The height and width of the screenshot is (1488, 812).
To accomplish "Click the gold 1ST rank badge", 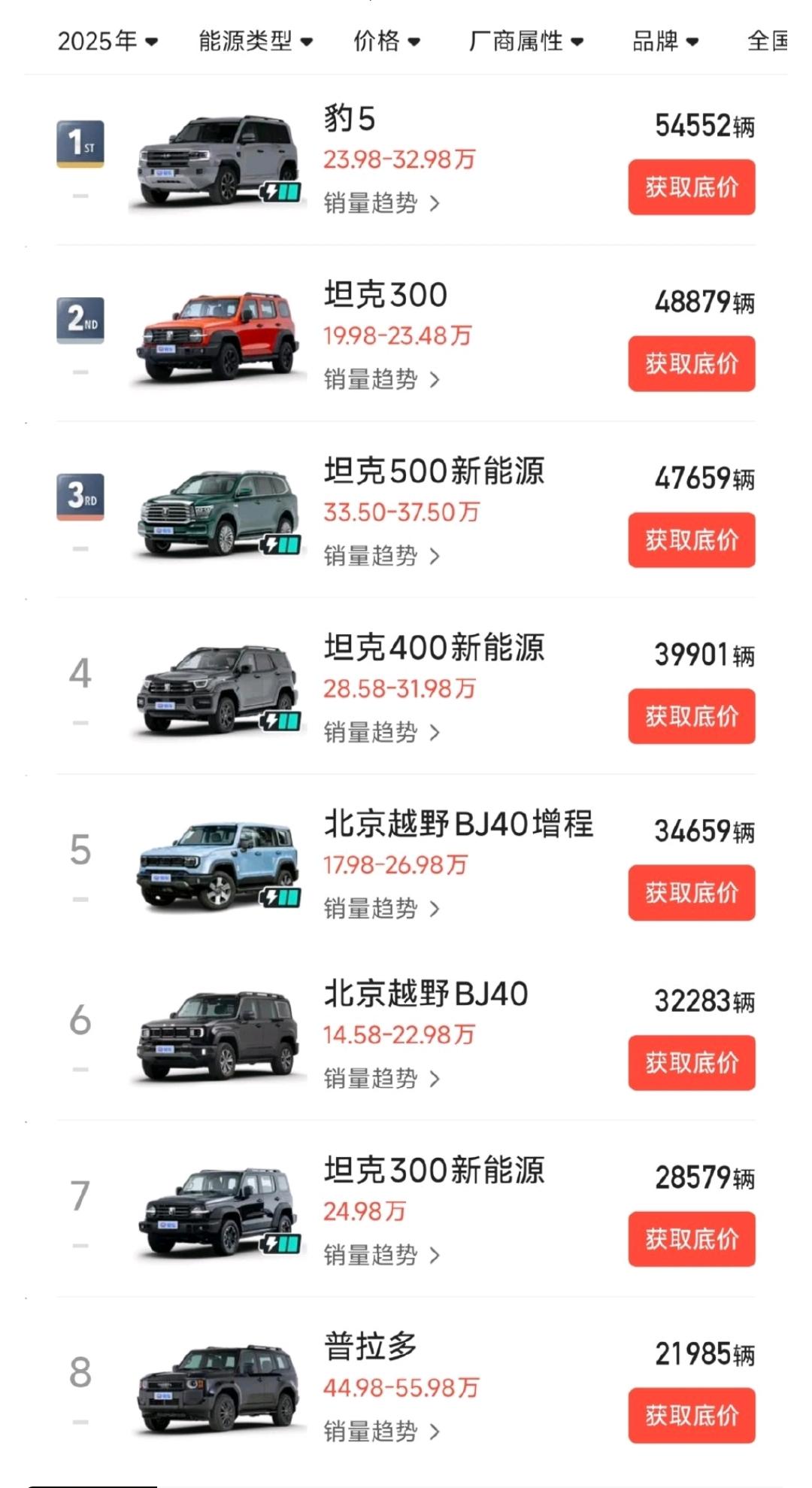I will [x=80, y=142].
